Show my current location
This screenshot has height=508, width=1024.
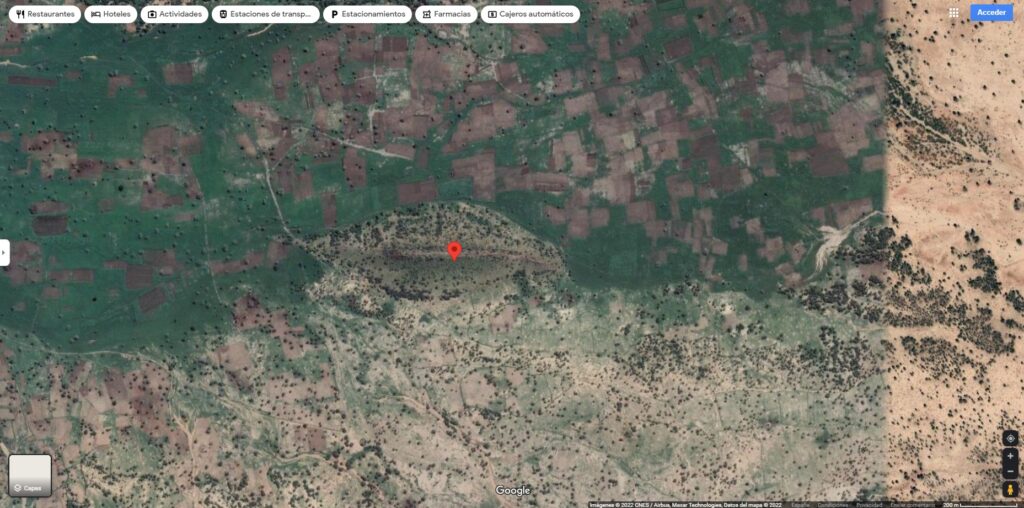click(1010, 438)
